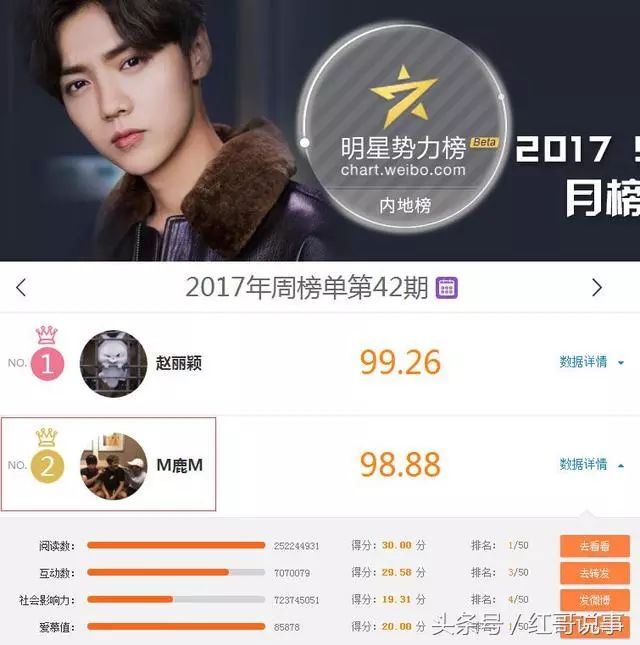Viewport: 640px width, 645px height.
Task: Collapse 数据详情 for M鹿M
Action: [591, 465]
